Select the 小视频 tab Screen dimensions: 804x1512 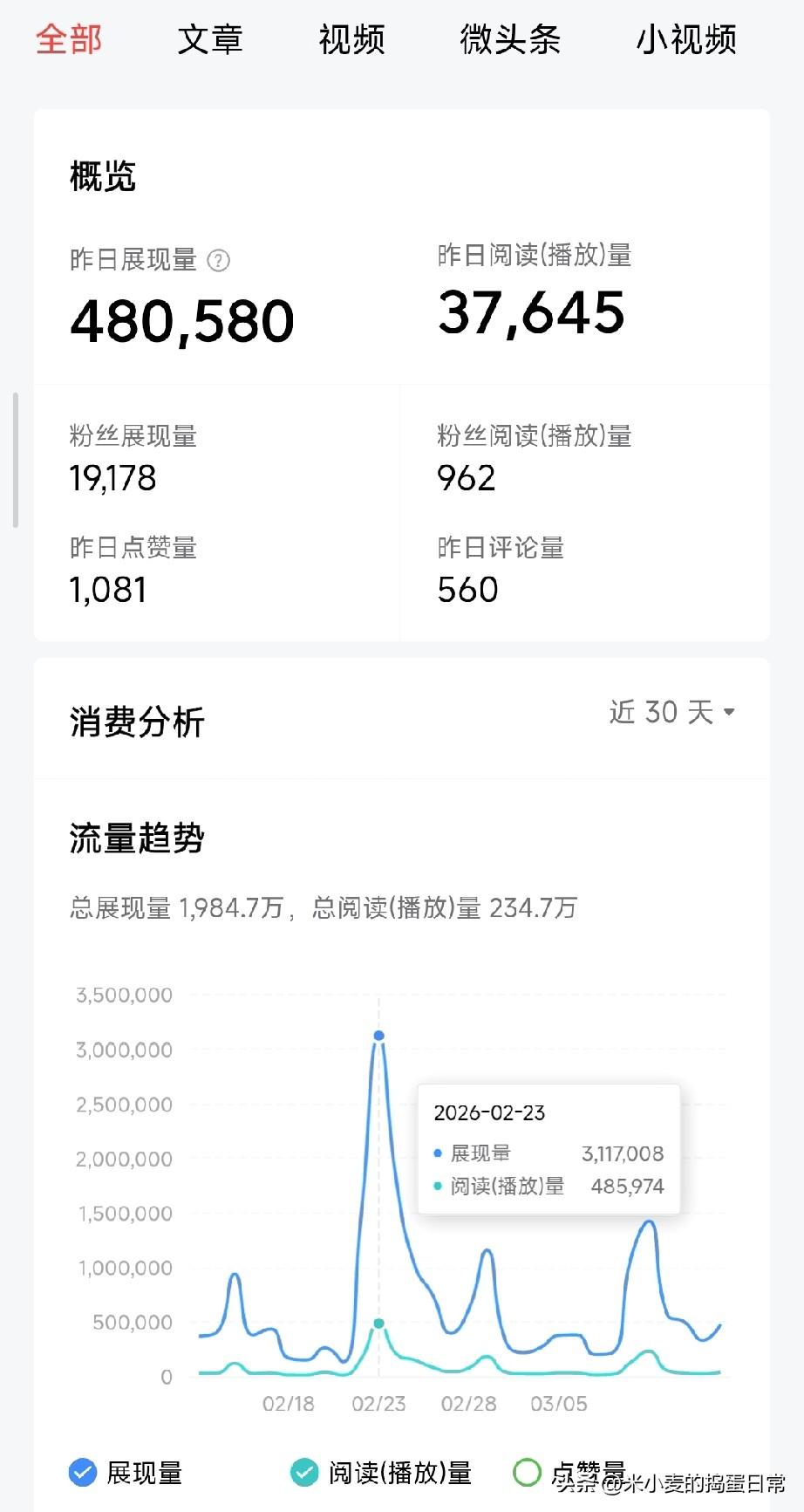click(x=685, y=39)
